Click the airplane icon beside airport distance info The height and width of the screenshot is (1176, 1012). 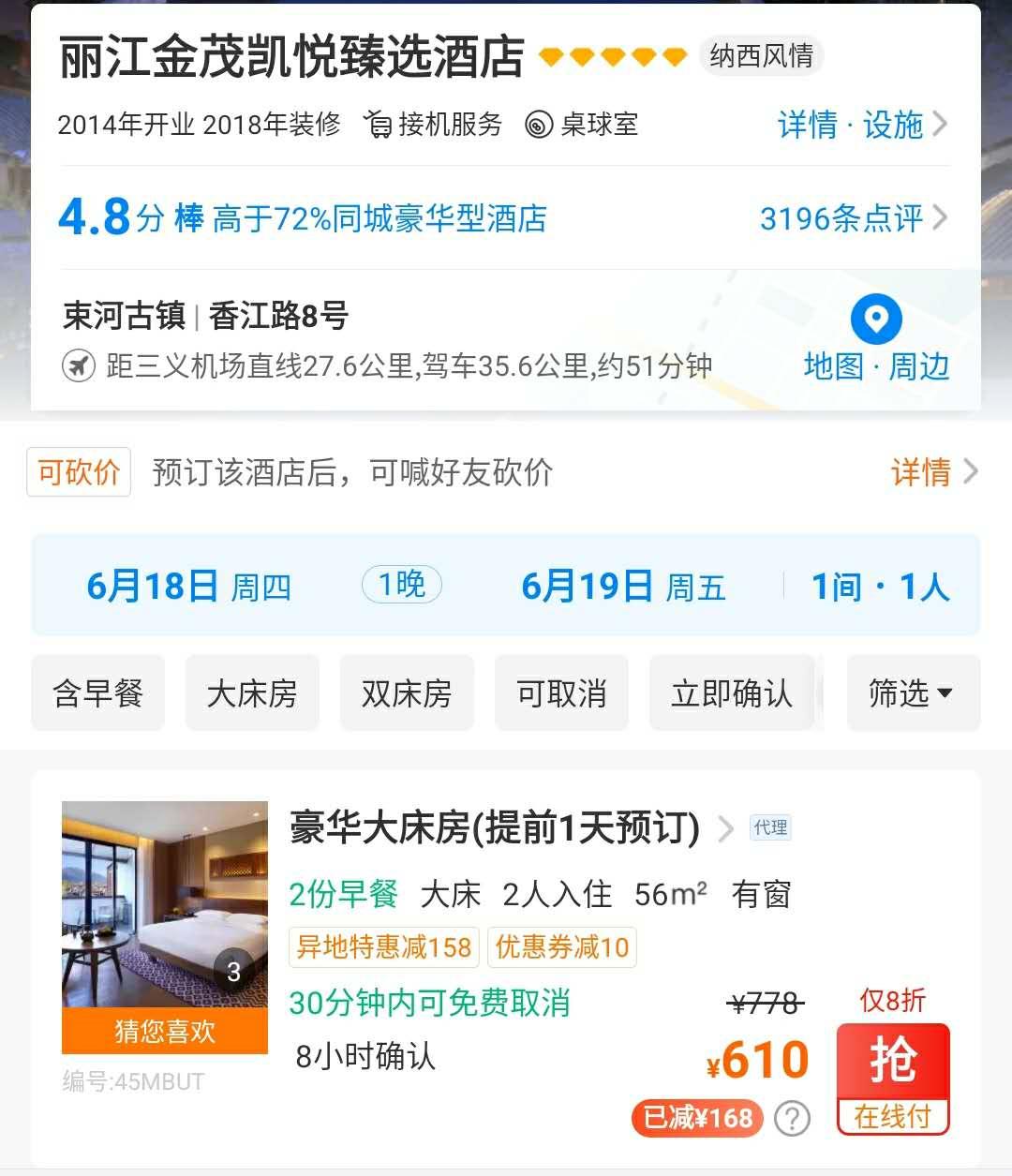point(81,365)
